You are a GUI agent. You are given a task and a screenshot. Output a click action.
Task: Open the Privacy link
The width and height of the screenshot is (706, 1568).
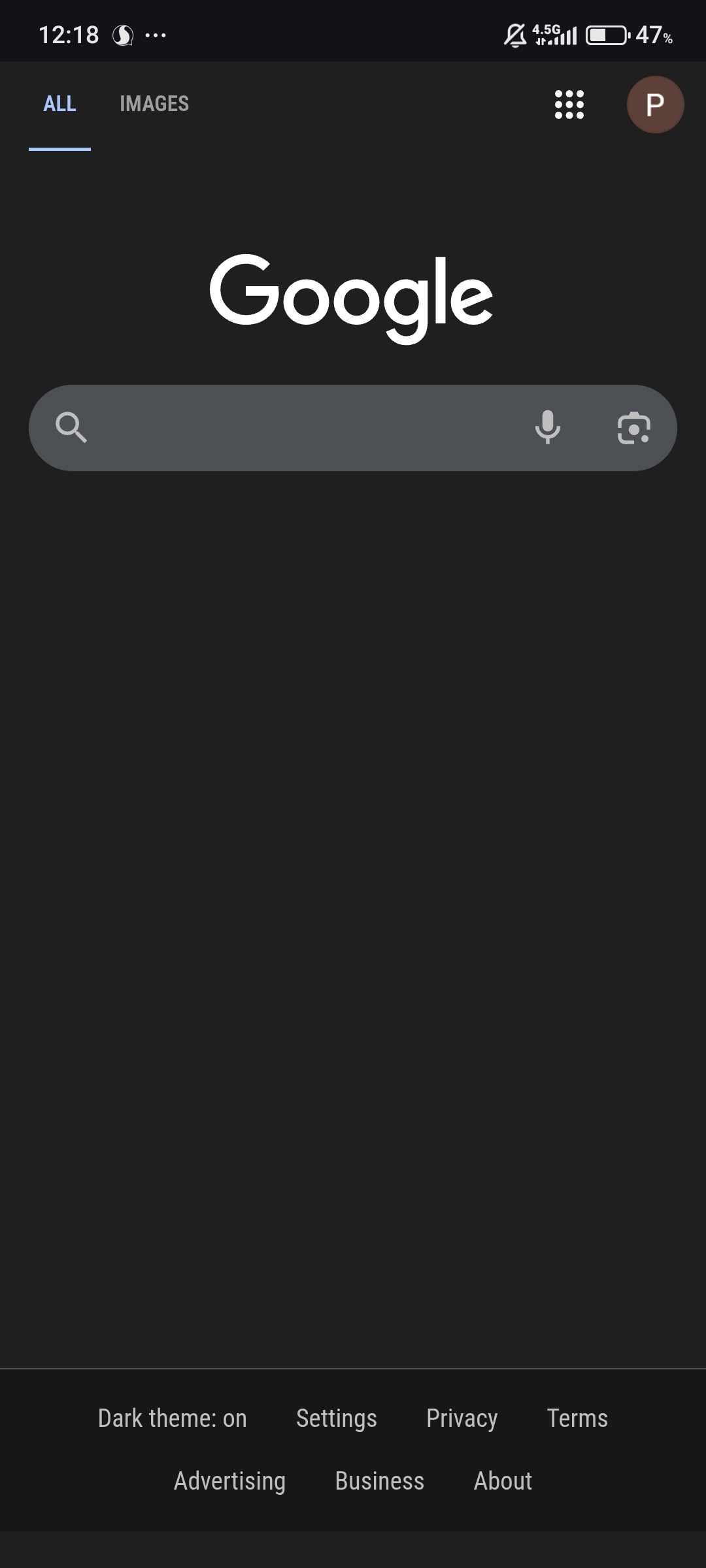[462, 1418]
